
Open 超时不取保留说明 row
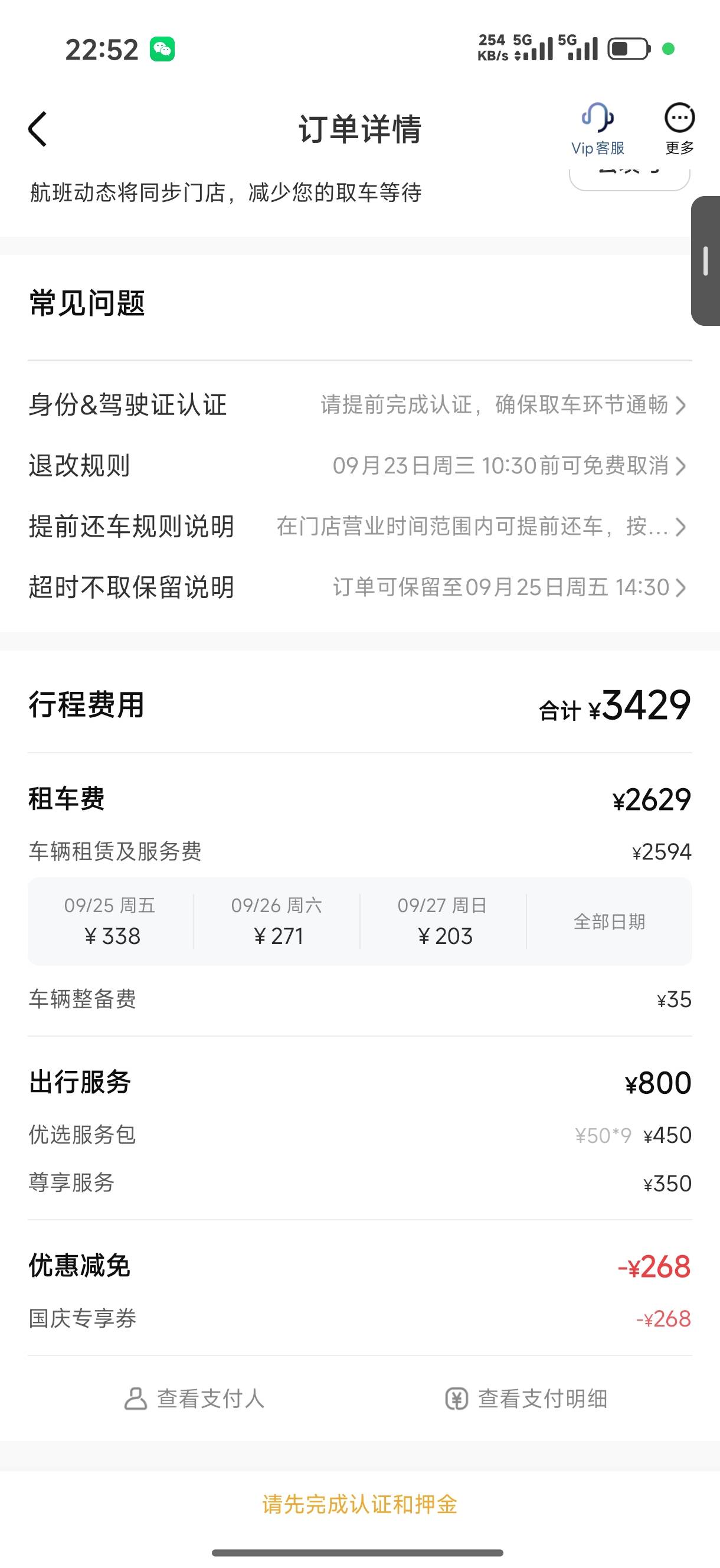tap(359, 587)
